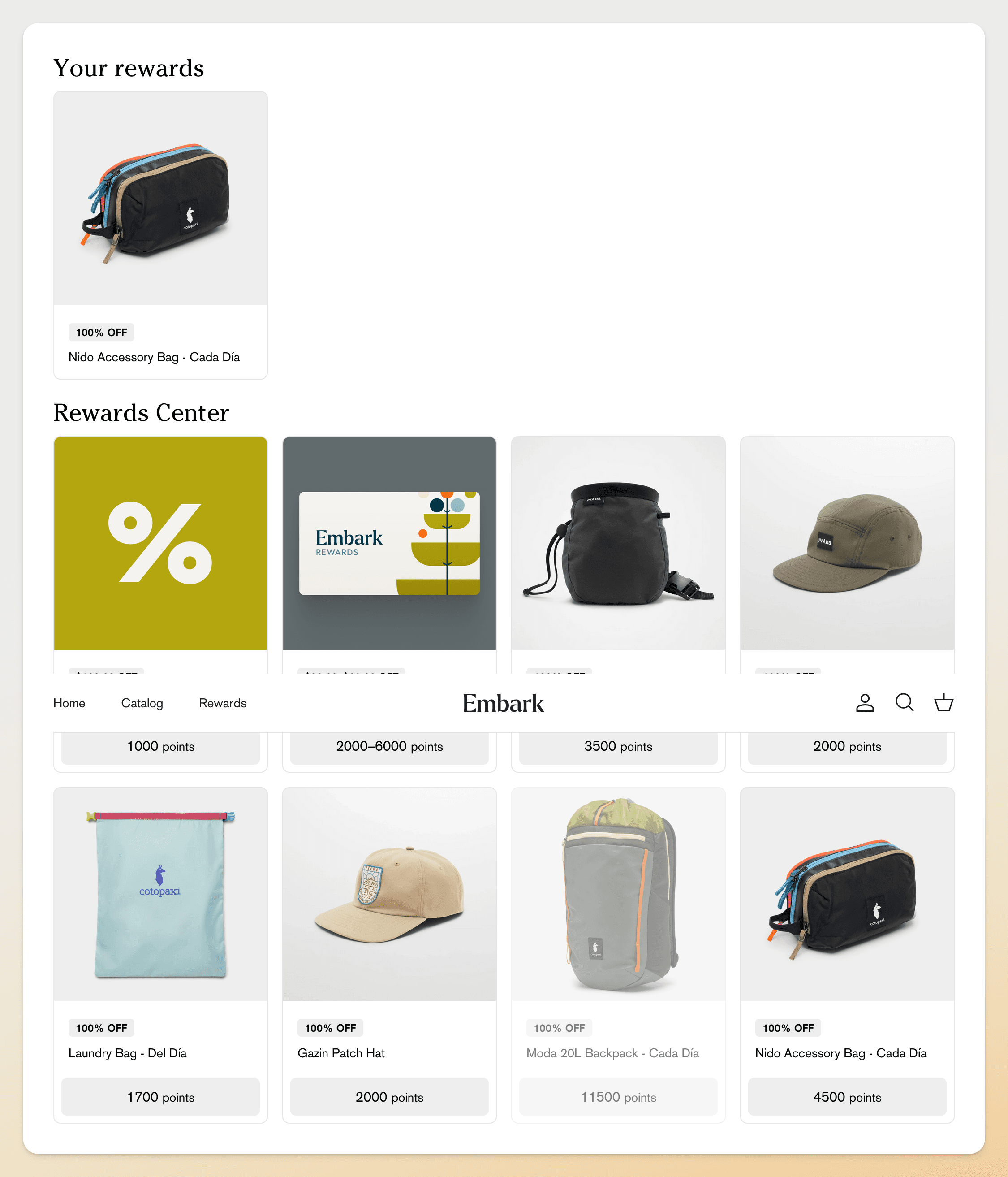Go to the Home page
The width and height of the screenshot is (1008, 1177).
(x=69, y=703)
